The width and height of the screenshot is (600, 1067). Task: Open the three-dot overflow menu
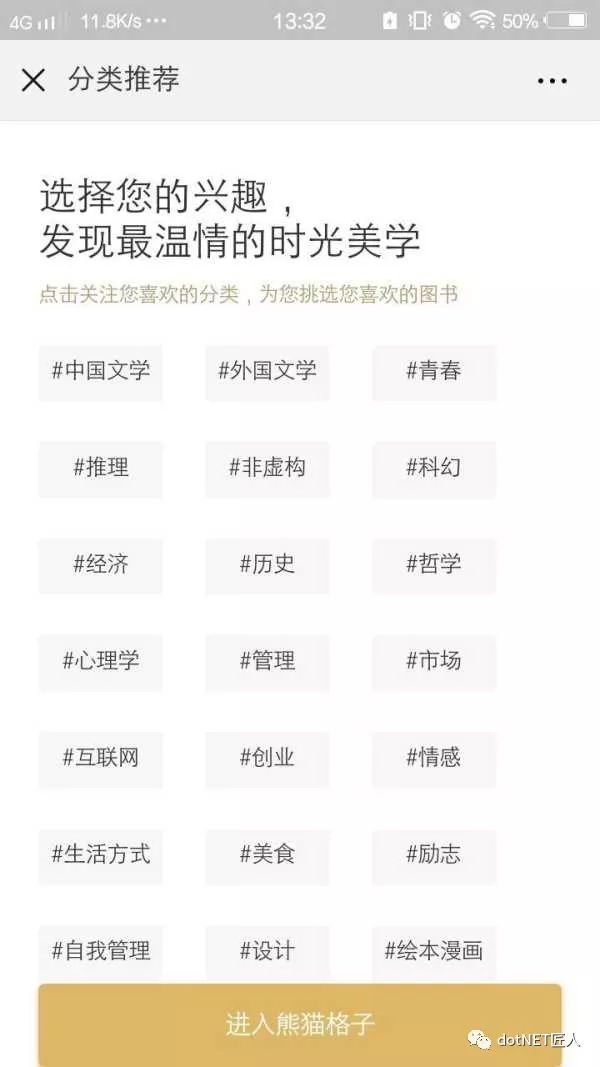(x=552, y=81)
